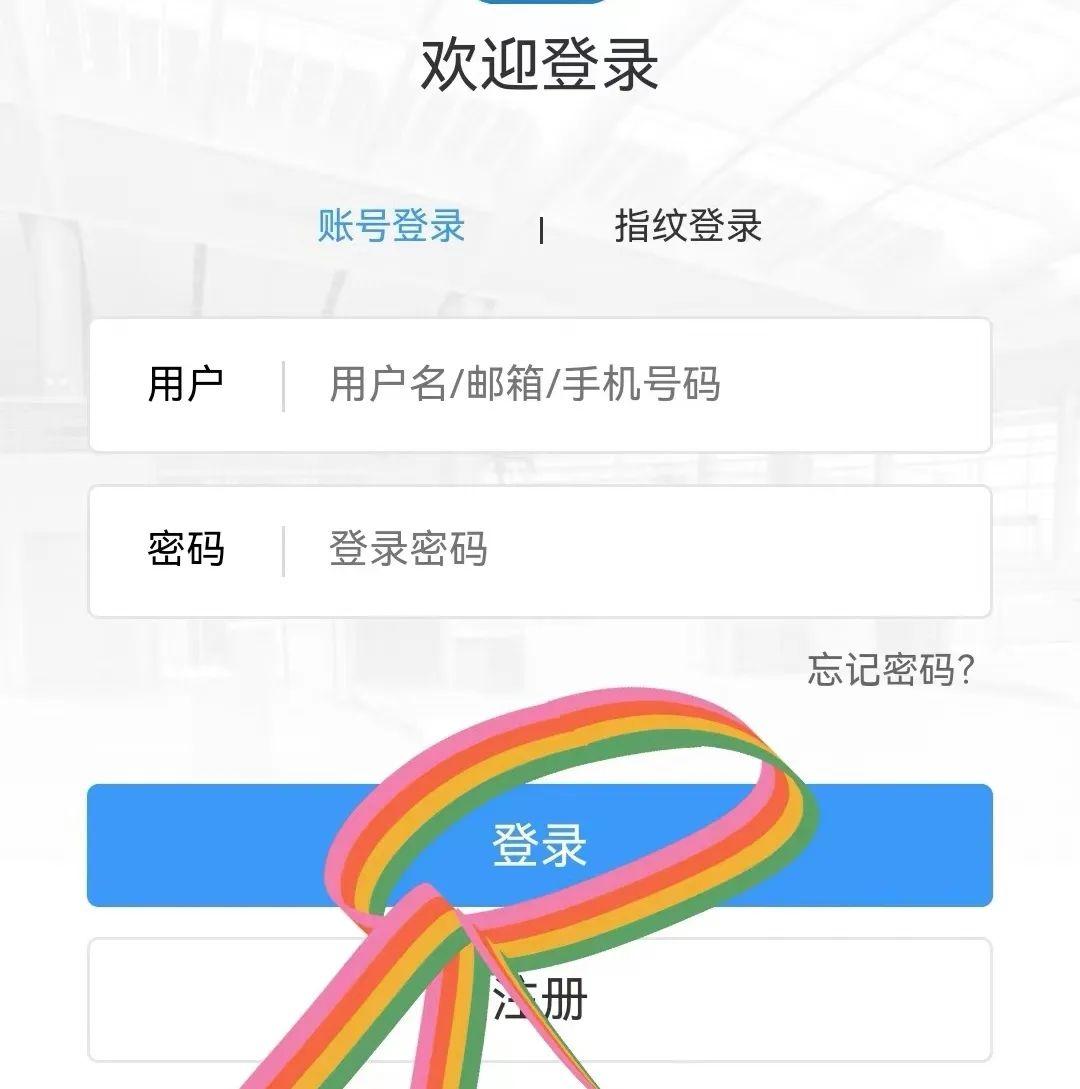Click the blue icon above the welcome text
This screenshot has width=1080, height=1089.
tap(540, 5)
